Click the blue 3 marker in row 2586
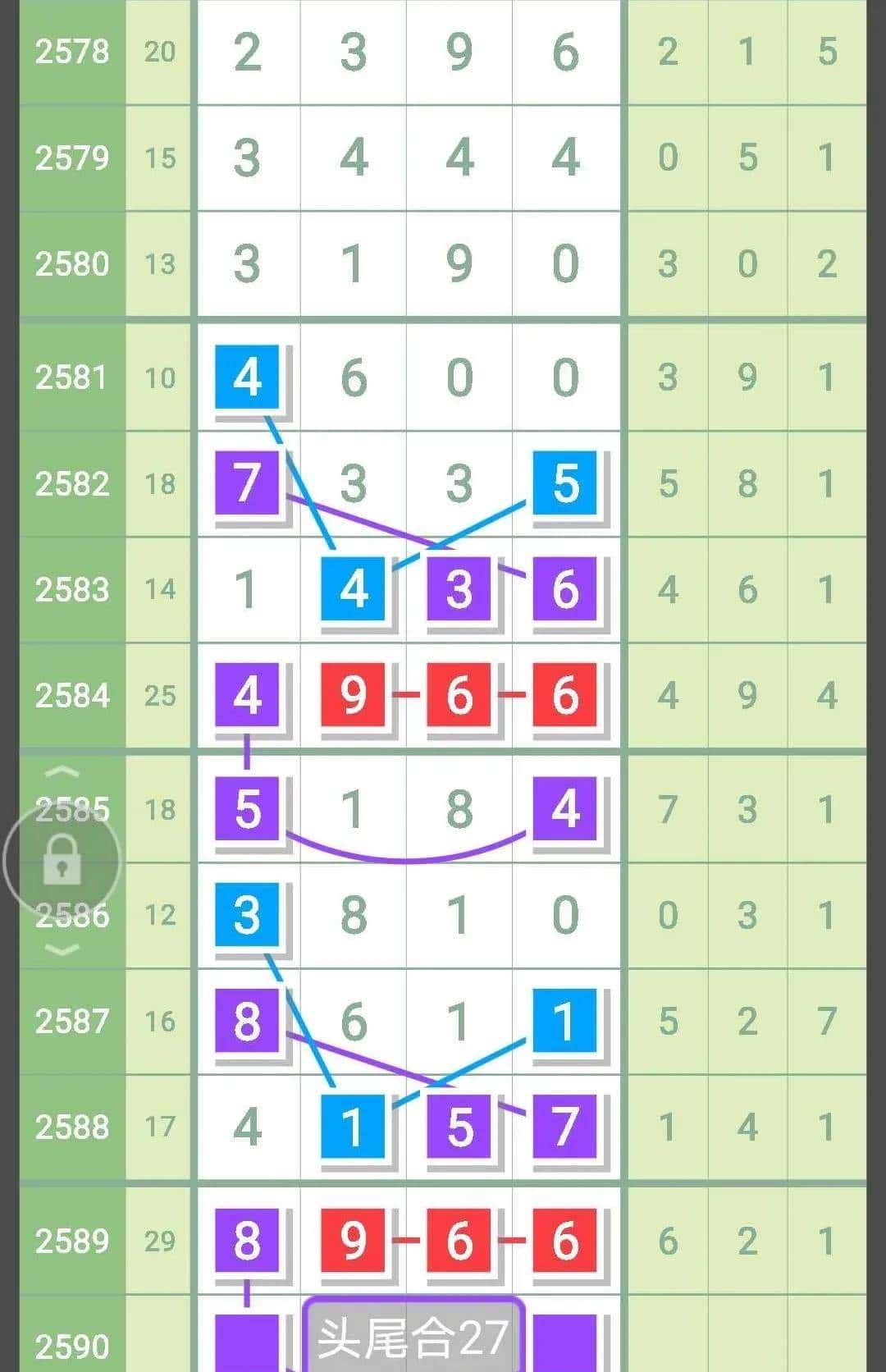The image size is (886, 1372). tap(247, 917)
